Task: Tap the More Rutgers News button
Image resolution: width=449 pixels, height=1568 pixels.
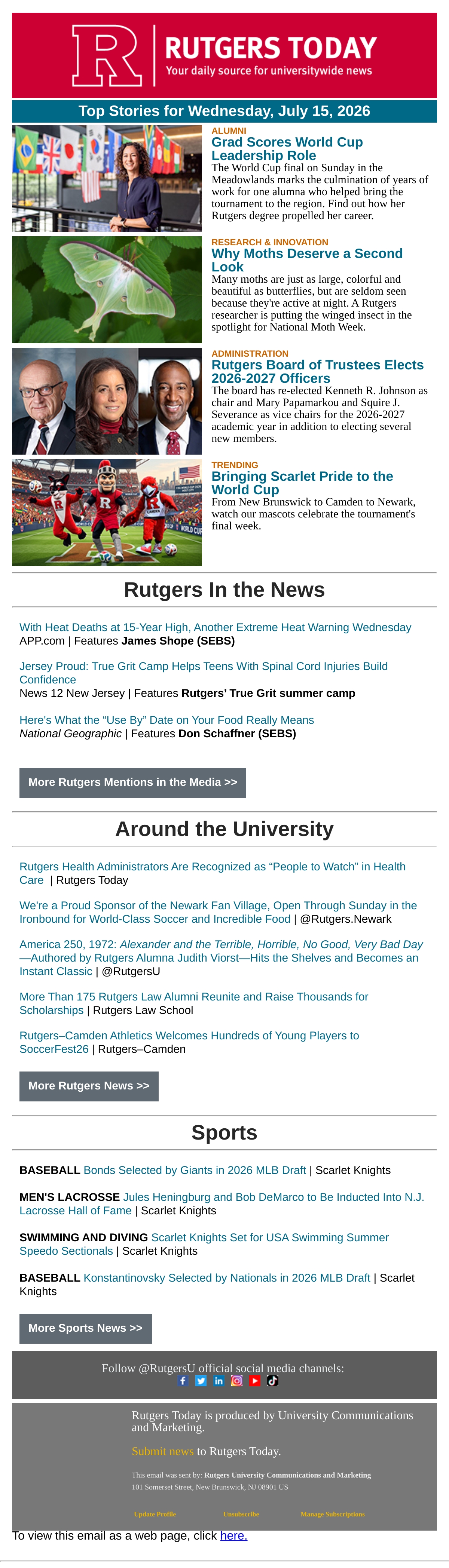Action: coord(89,1086)
